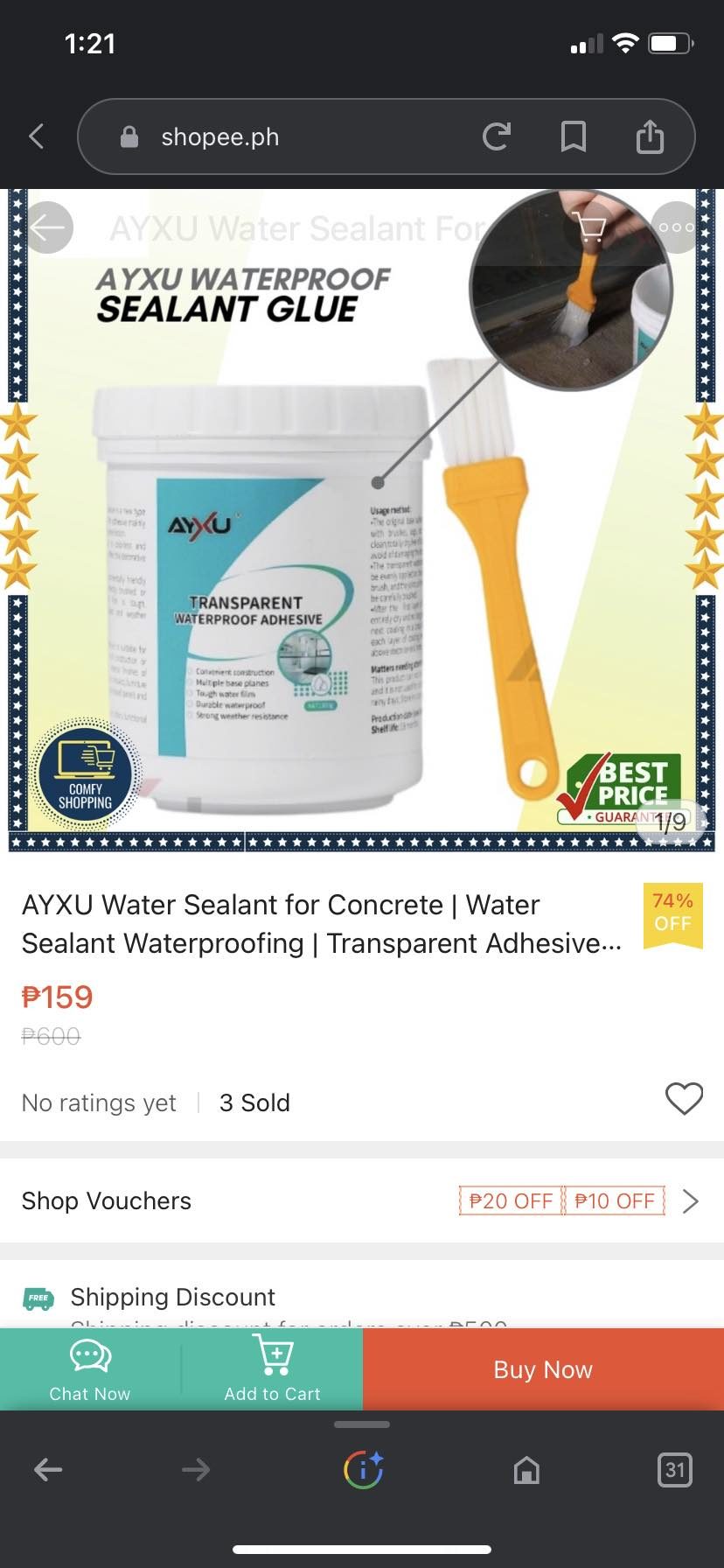Viewport: 724px width, 1568px height.
Task: Open the Shop Vouchers row
Action: 362,1200
